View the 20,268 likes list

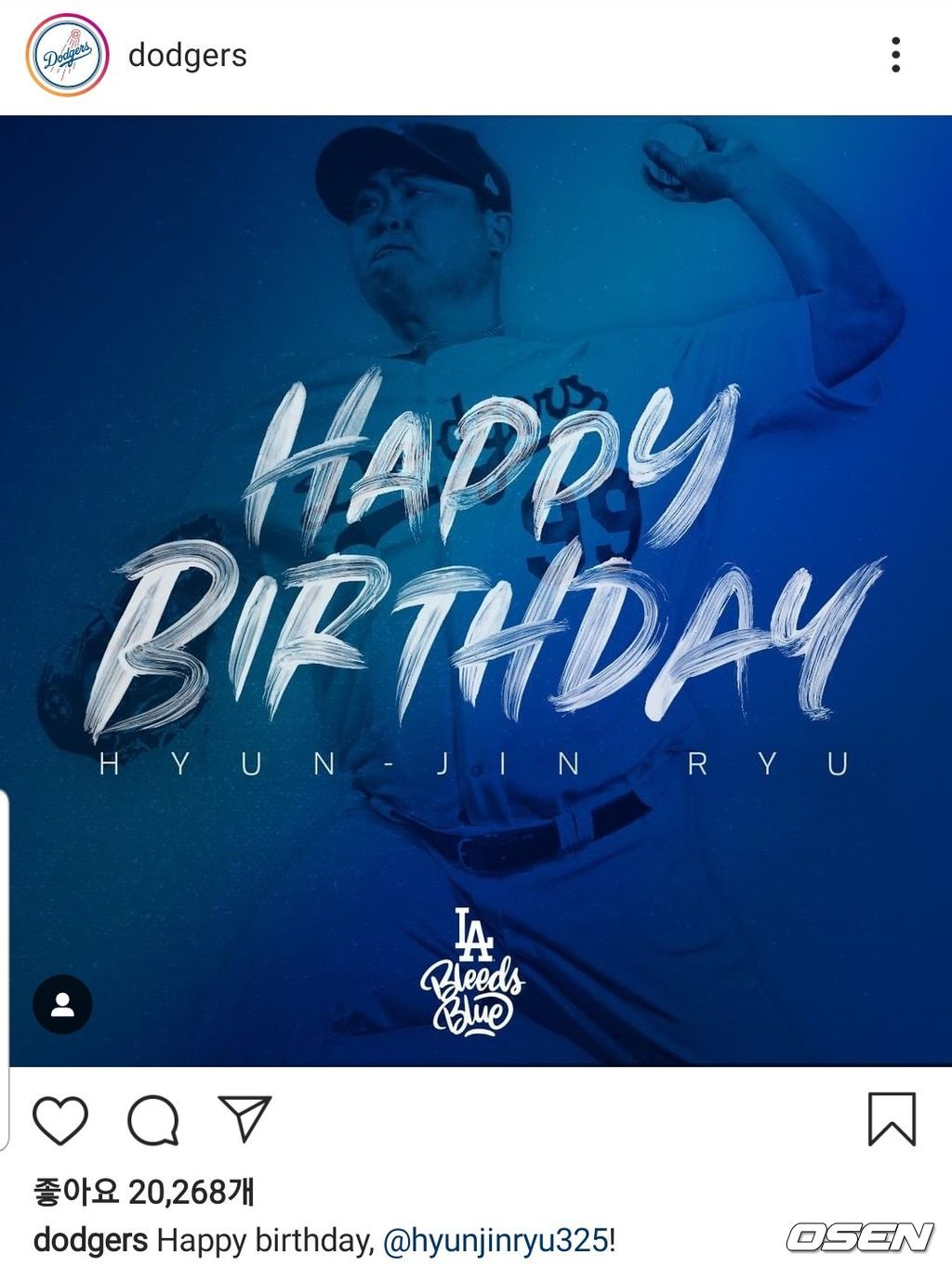144,1192
